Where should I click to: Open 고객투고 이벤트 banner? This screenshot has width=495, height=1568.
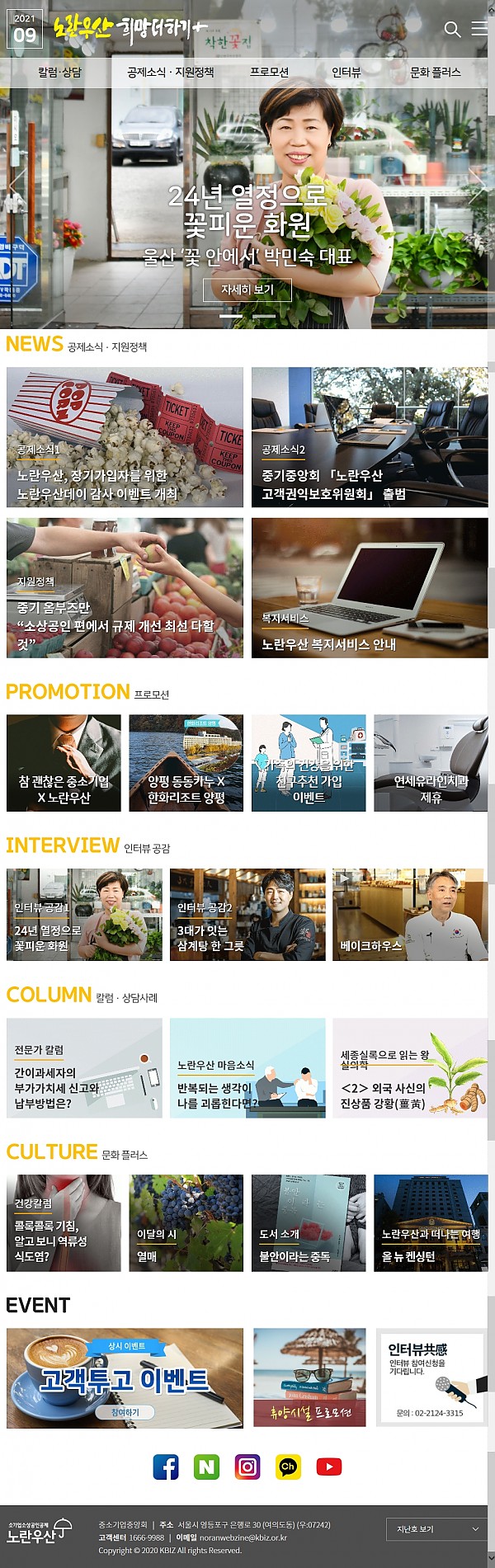(x=125, y=1378)
